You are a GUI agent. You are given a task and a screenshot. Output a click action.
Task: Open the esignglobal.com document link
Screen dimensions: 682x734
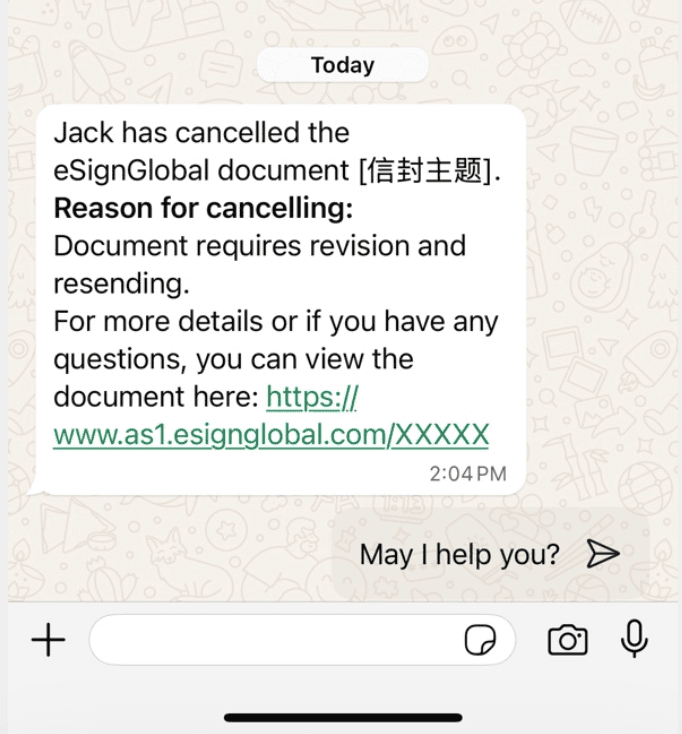270,436
